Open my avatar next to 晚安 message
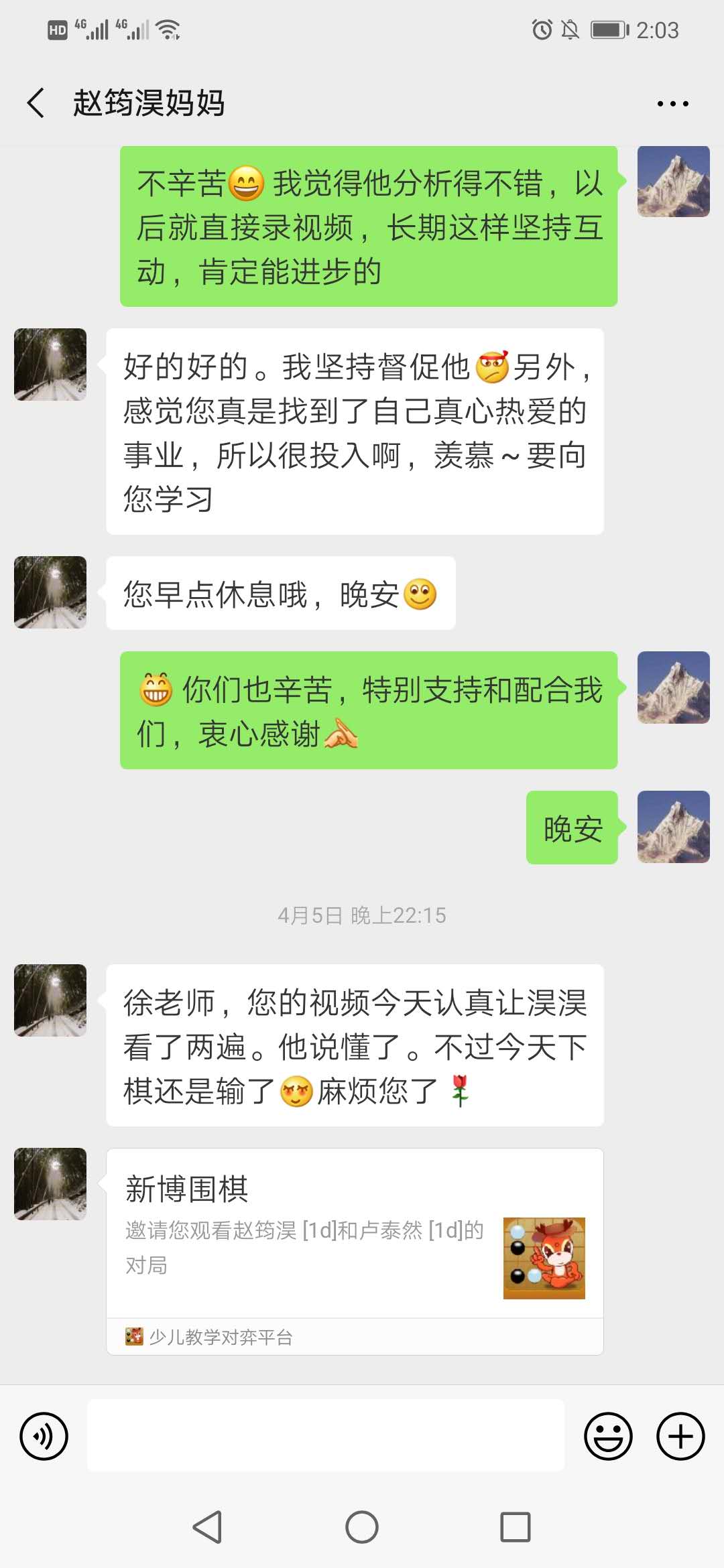 point(673,827)
